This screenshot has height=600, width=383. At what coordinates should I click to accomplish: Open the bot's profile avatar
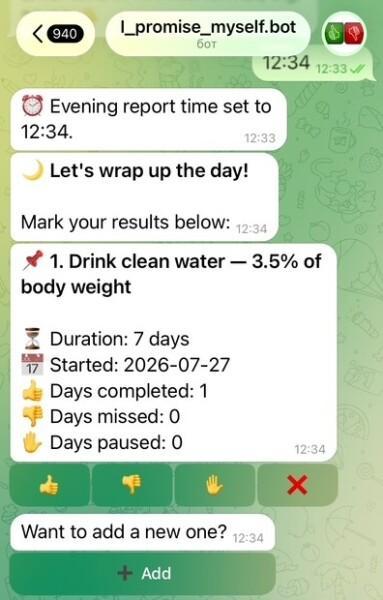344,34
